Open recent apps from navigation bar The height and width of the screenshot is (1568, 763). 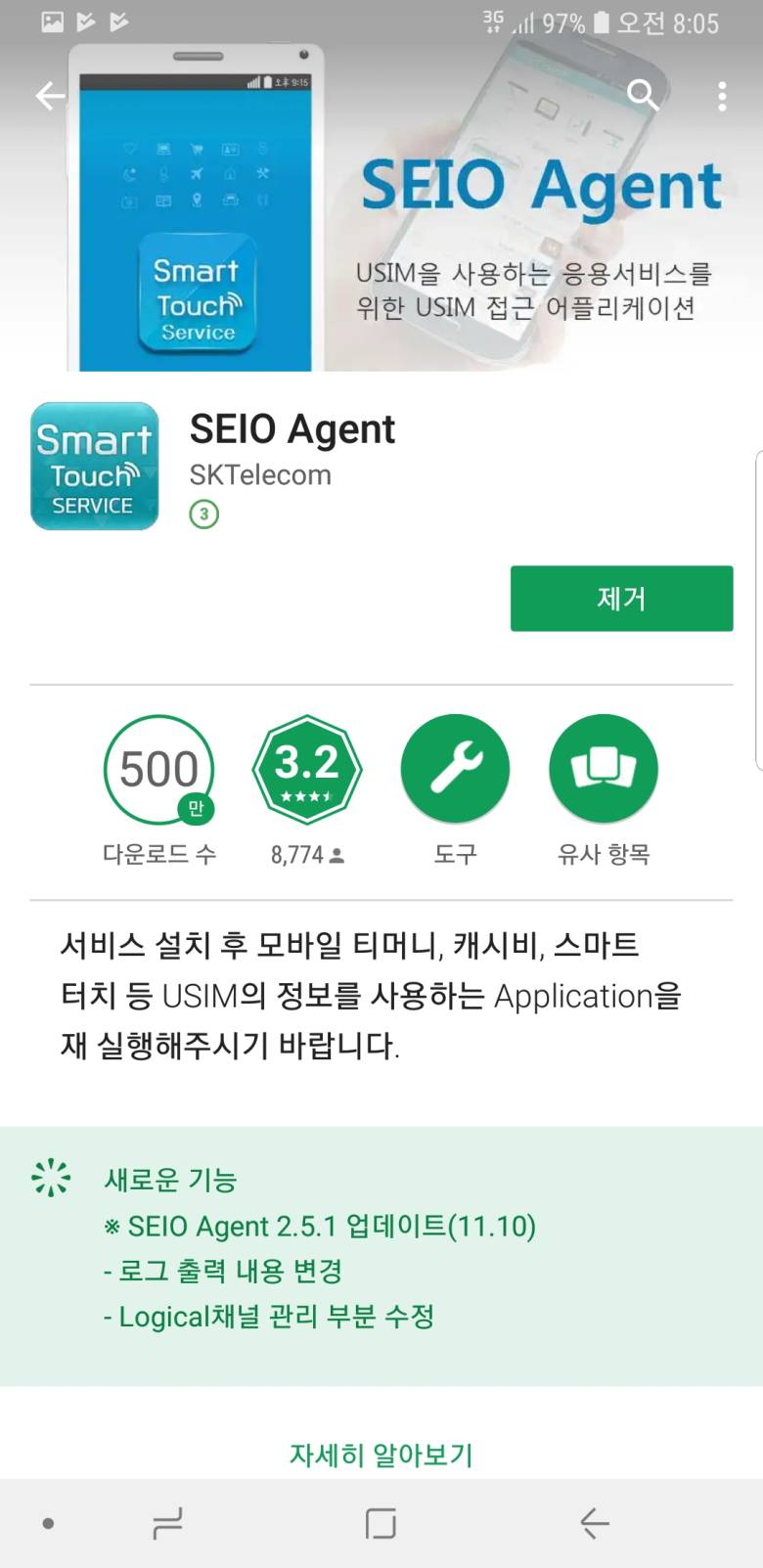(x=167, y=1523)
